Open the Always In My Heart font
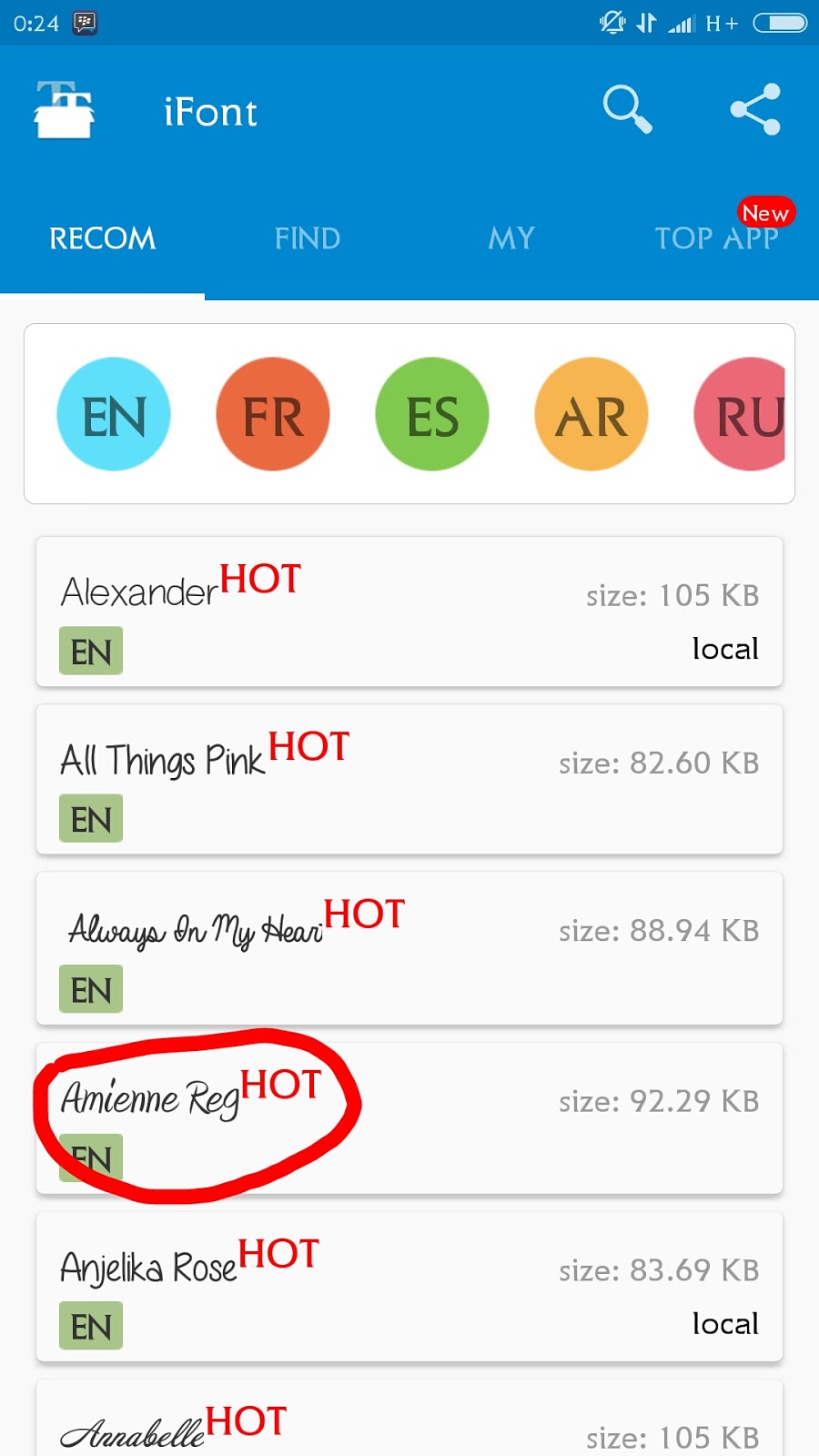The width and height of the screenshot is (819, 1456). (409, 948)
